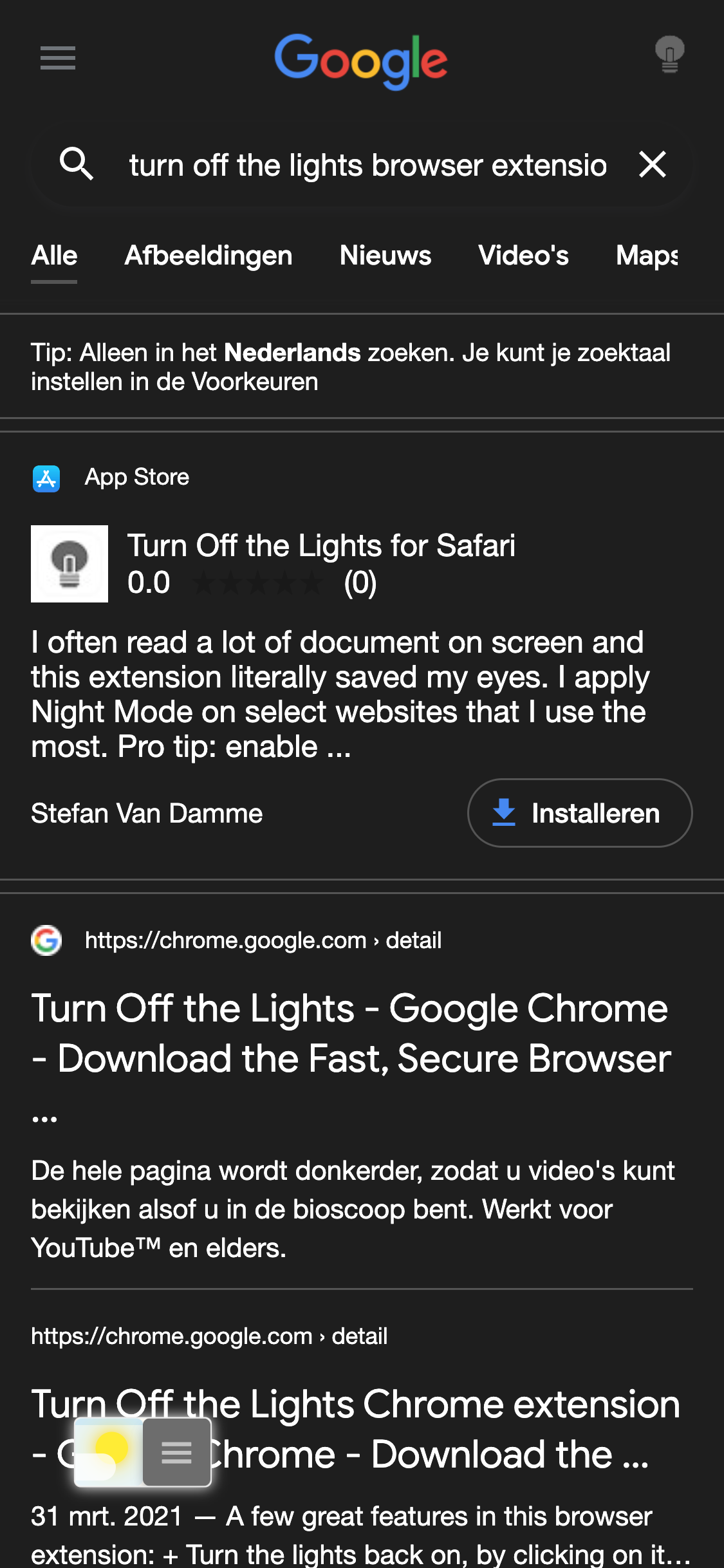Select the Alle tab
The width and height of the screenshot is (724, 1568).
point(54,256)
